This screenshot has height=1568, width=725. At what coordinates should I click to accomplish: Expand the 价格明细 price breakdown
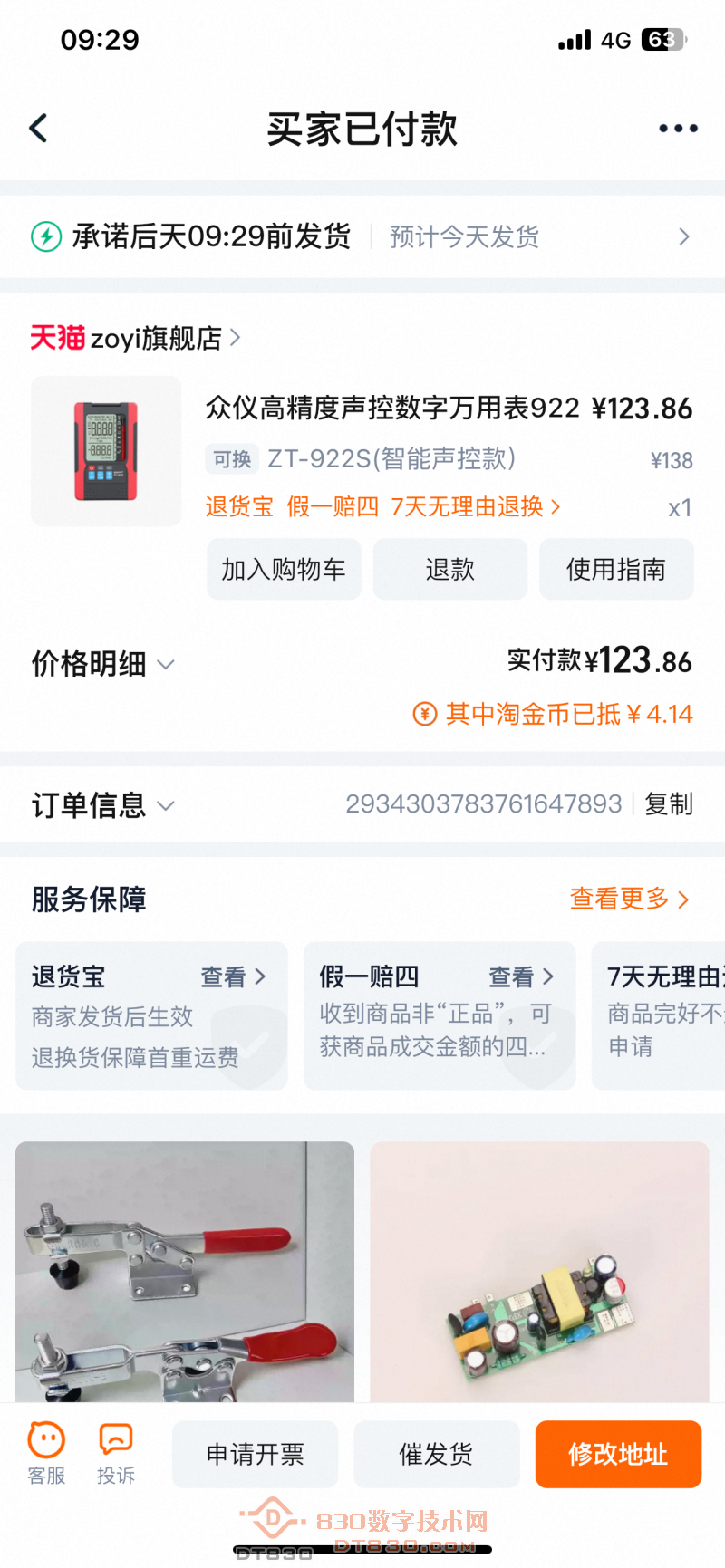click(x=103, y=664)
